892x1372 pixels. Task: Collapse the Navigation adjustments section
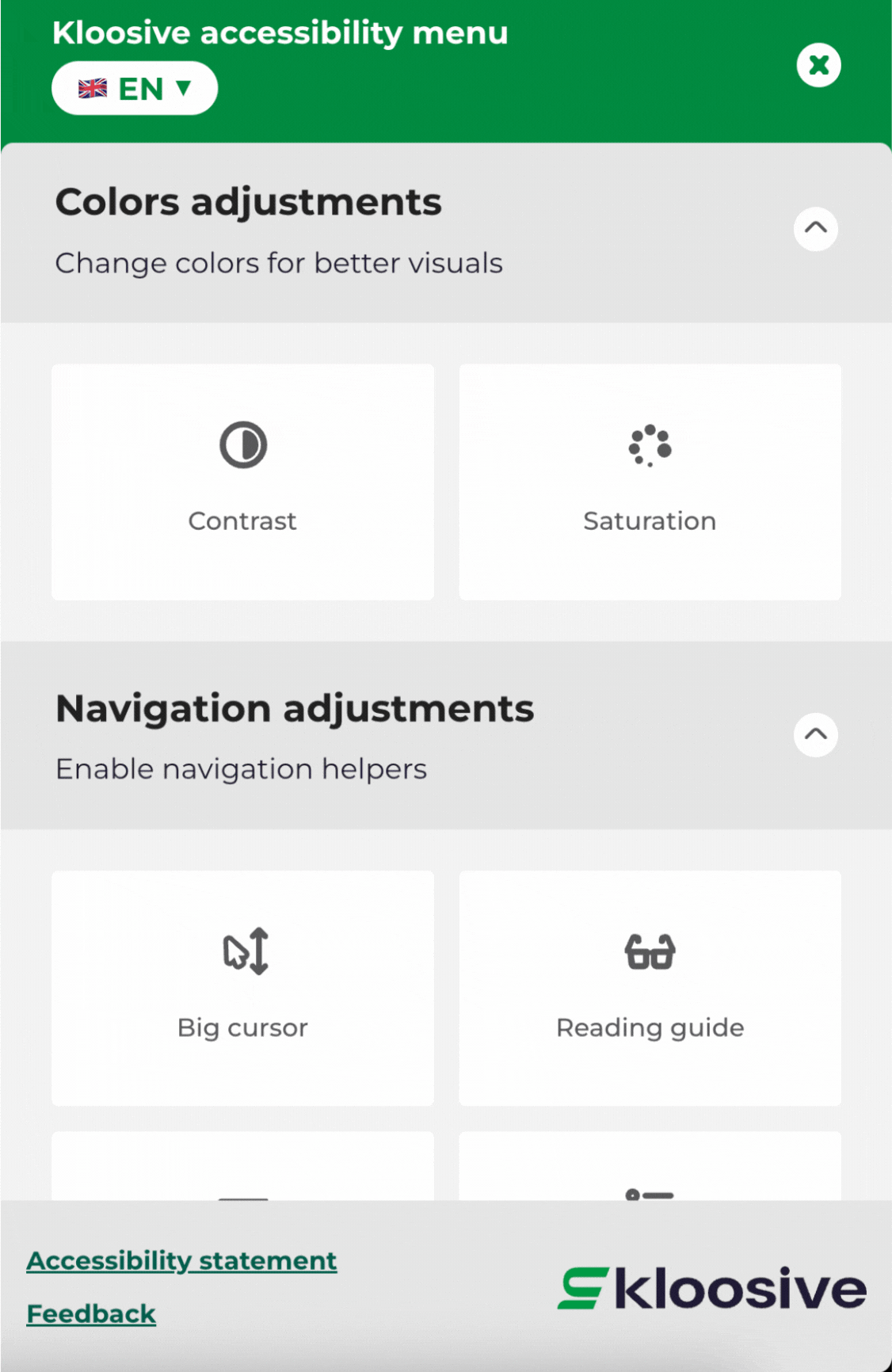(815, 734)
